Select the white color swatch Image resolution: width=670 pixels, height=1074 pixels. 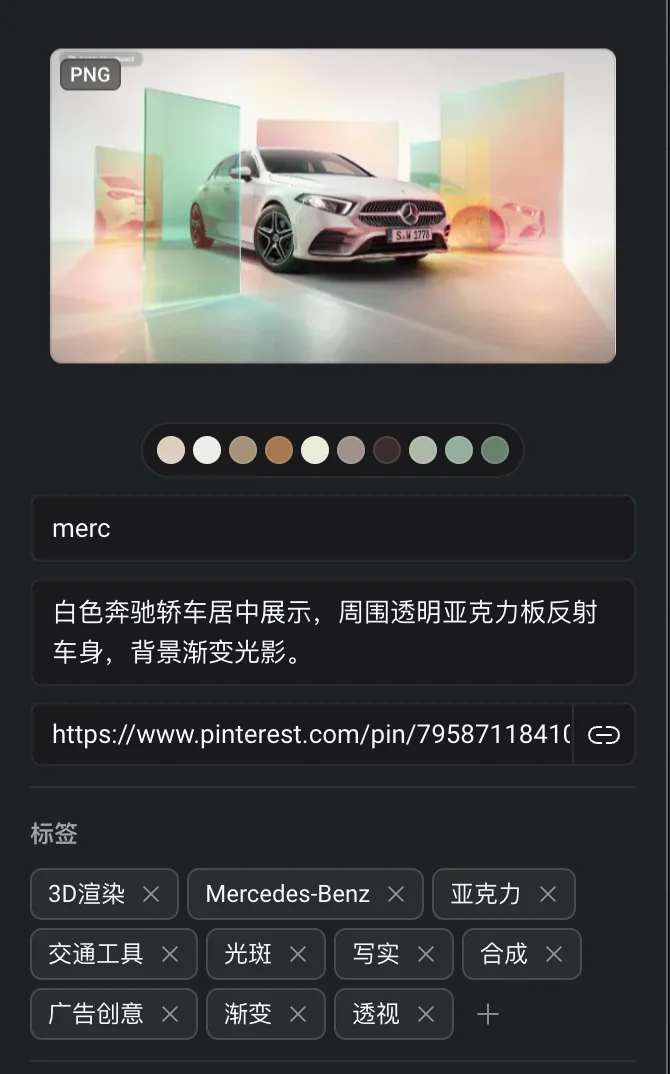(207, 450)
